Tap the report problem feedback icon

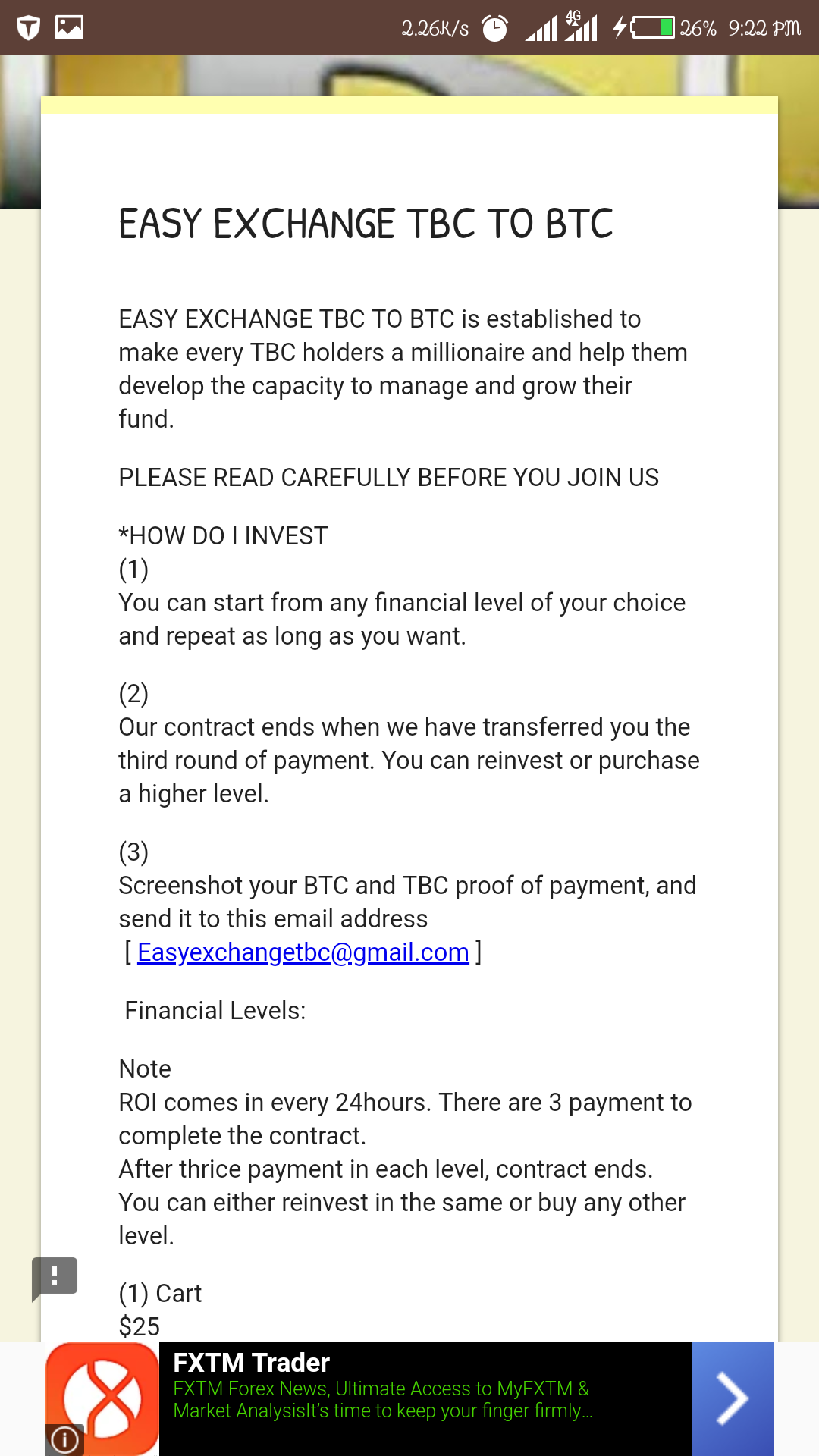(55, 1279)
